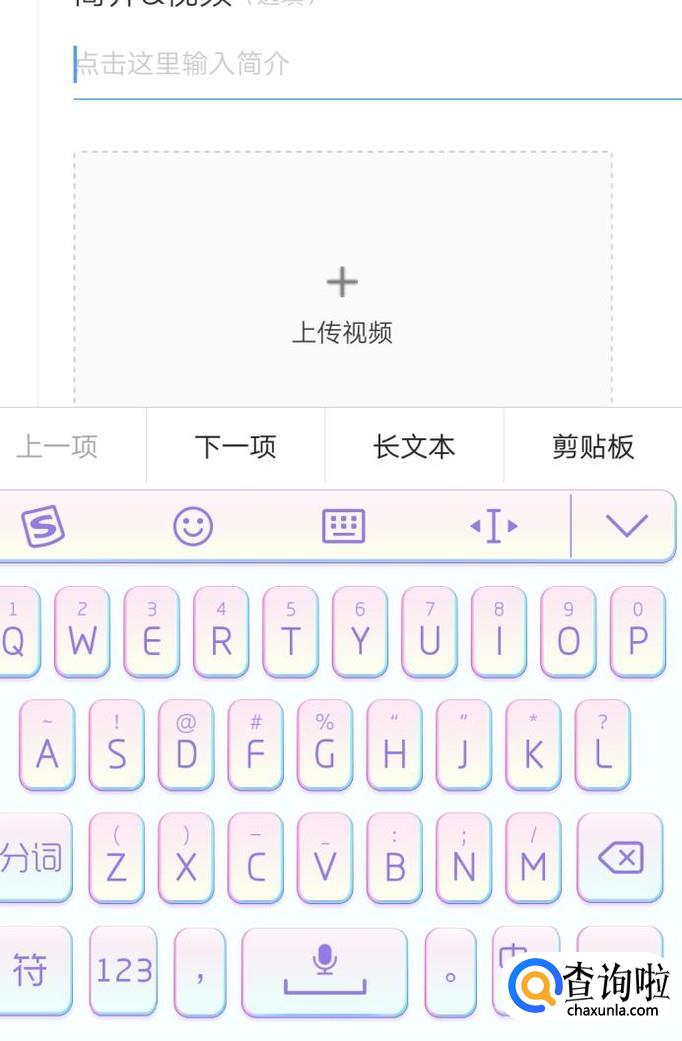This screenshot has width=682, height=1041.
Task: Open cursor movement tool
Action: [x=493, y=526]
